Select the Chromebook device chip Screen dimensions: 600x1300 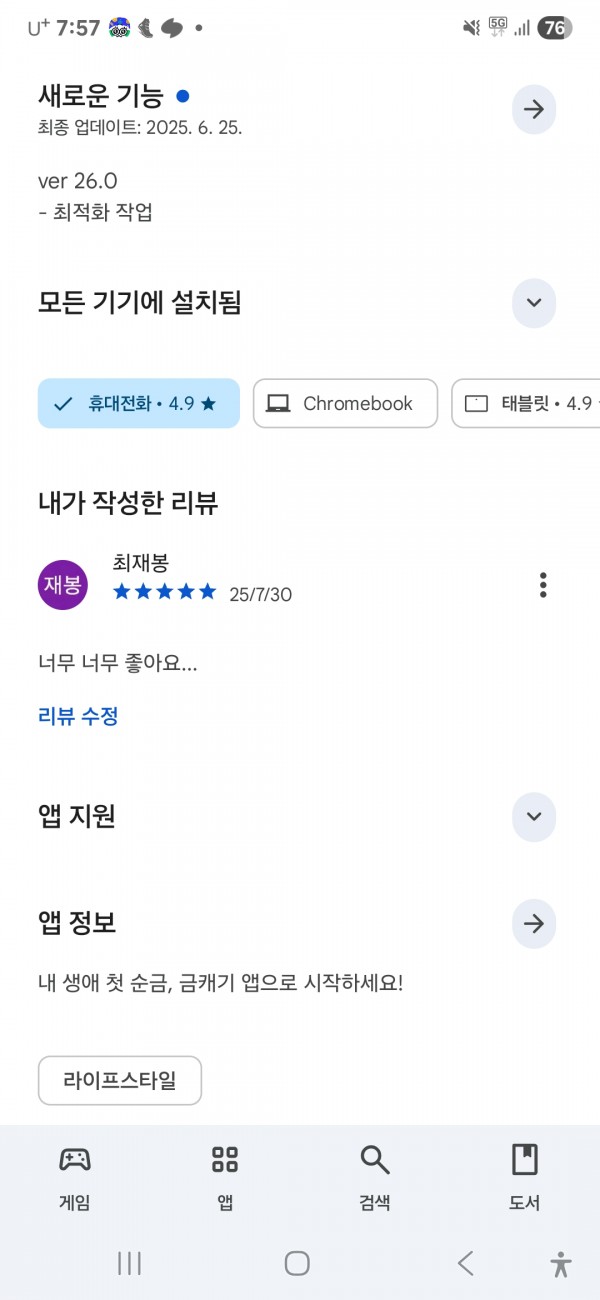click(345, 403)
